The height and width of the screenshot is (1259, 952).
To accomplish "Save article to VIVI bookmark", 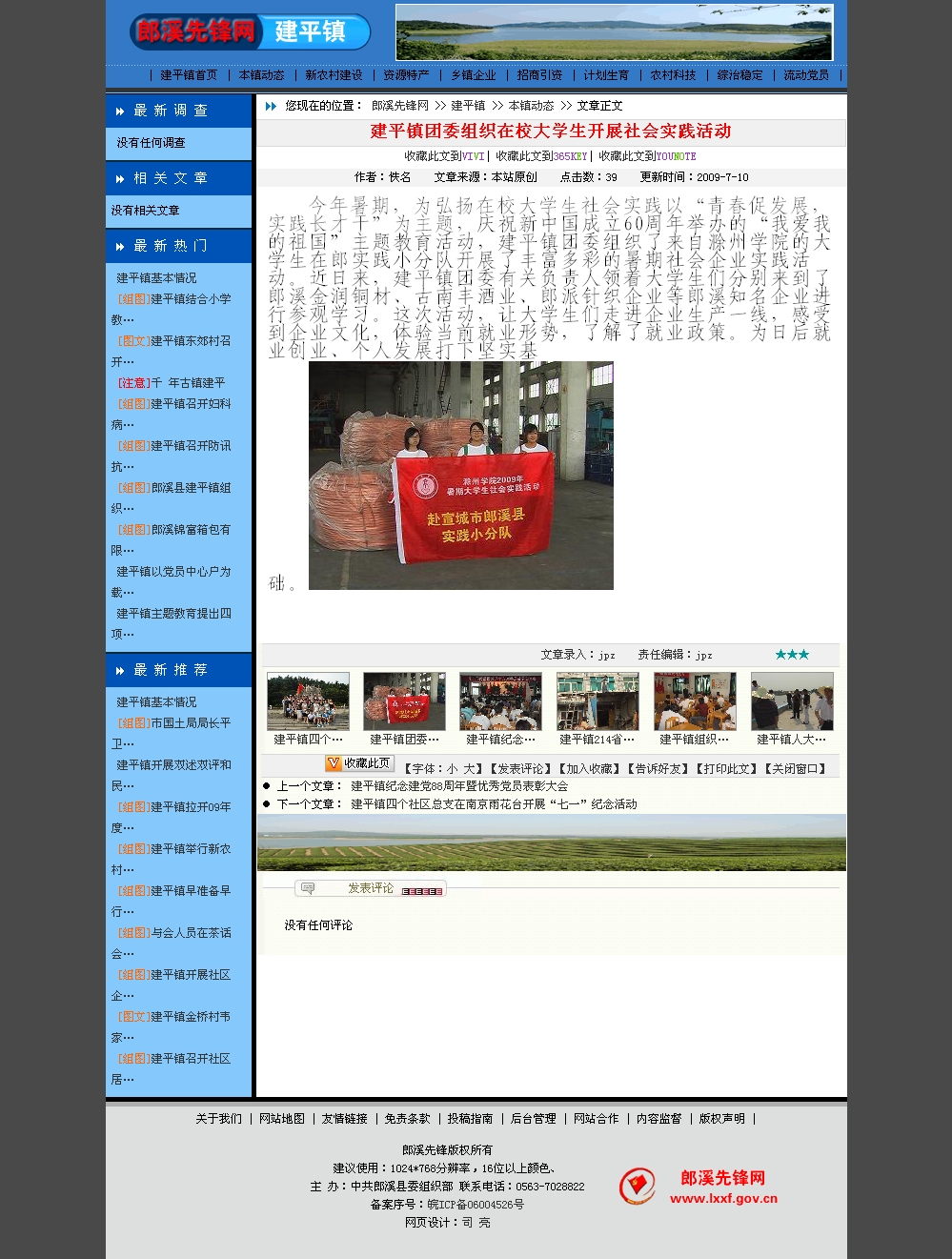I will 473,156.
